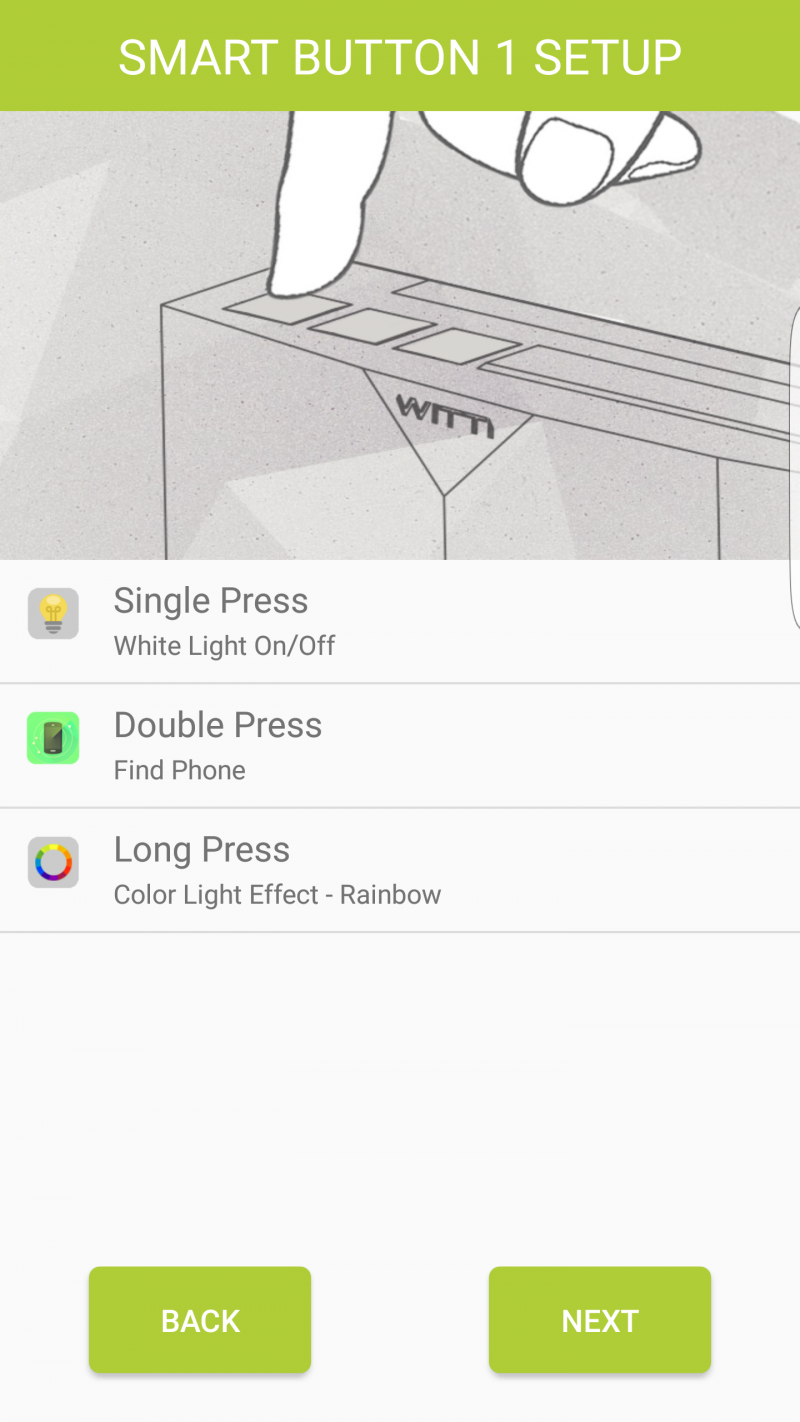This screenshot has width=800, height=1422.
Task: Go back with the BACK button
Action: coord(200,1320)
